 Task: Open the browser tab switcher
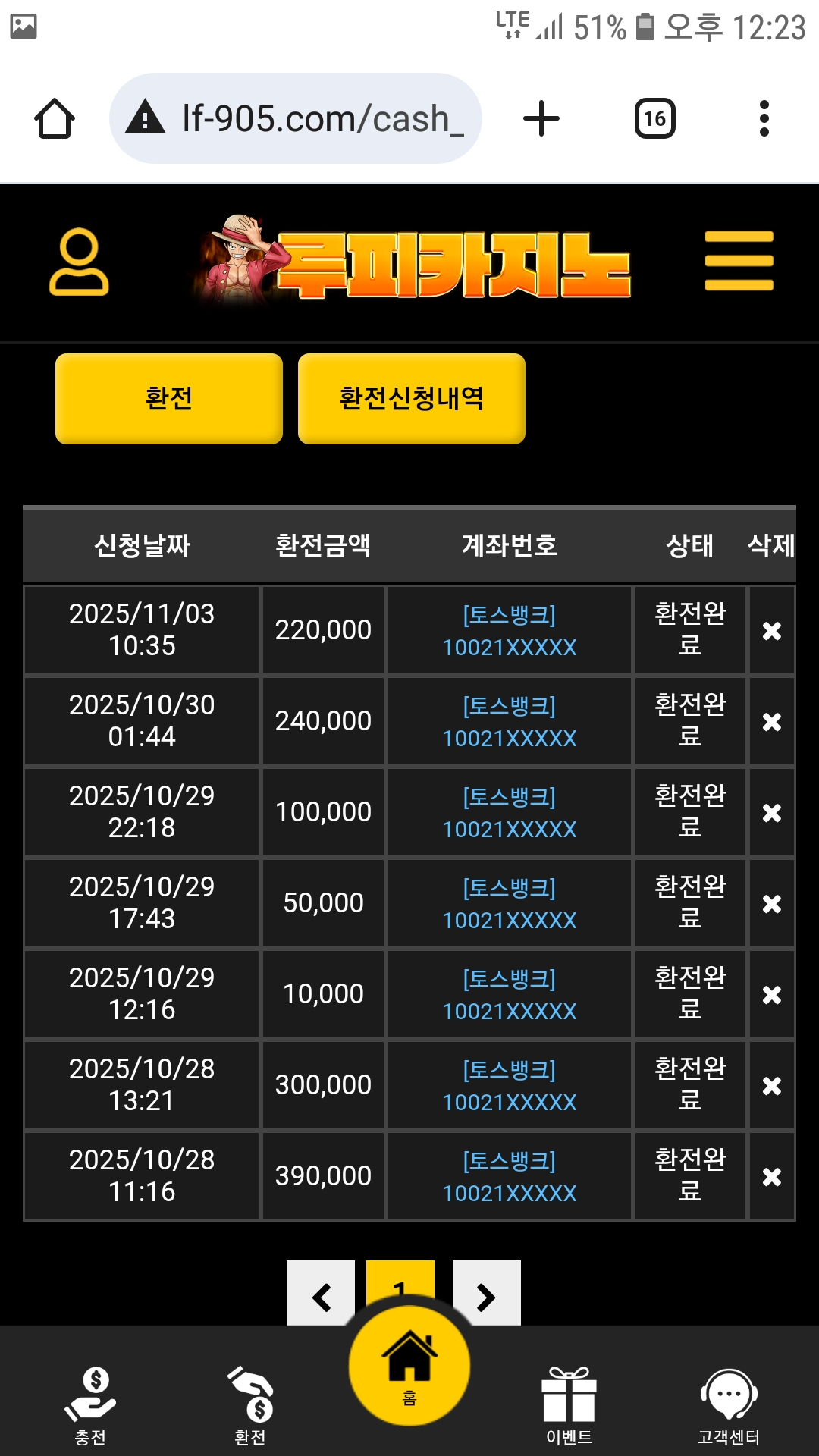pyautogui.click(x=654, y=118)
